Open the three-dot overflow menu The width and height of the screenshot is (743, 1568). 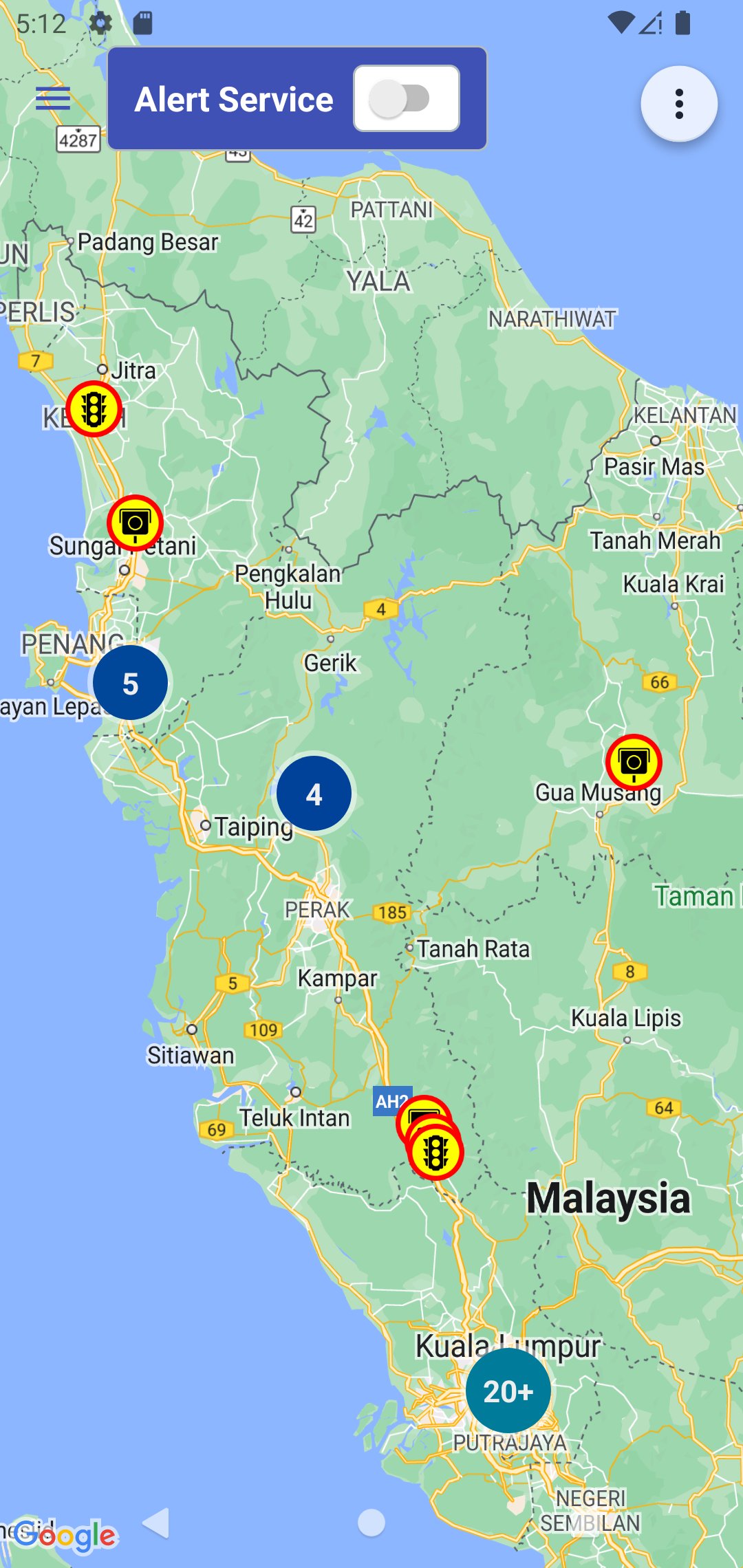click(x=679, y=104)
